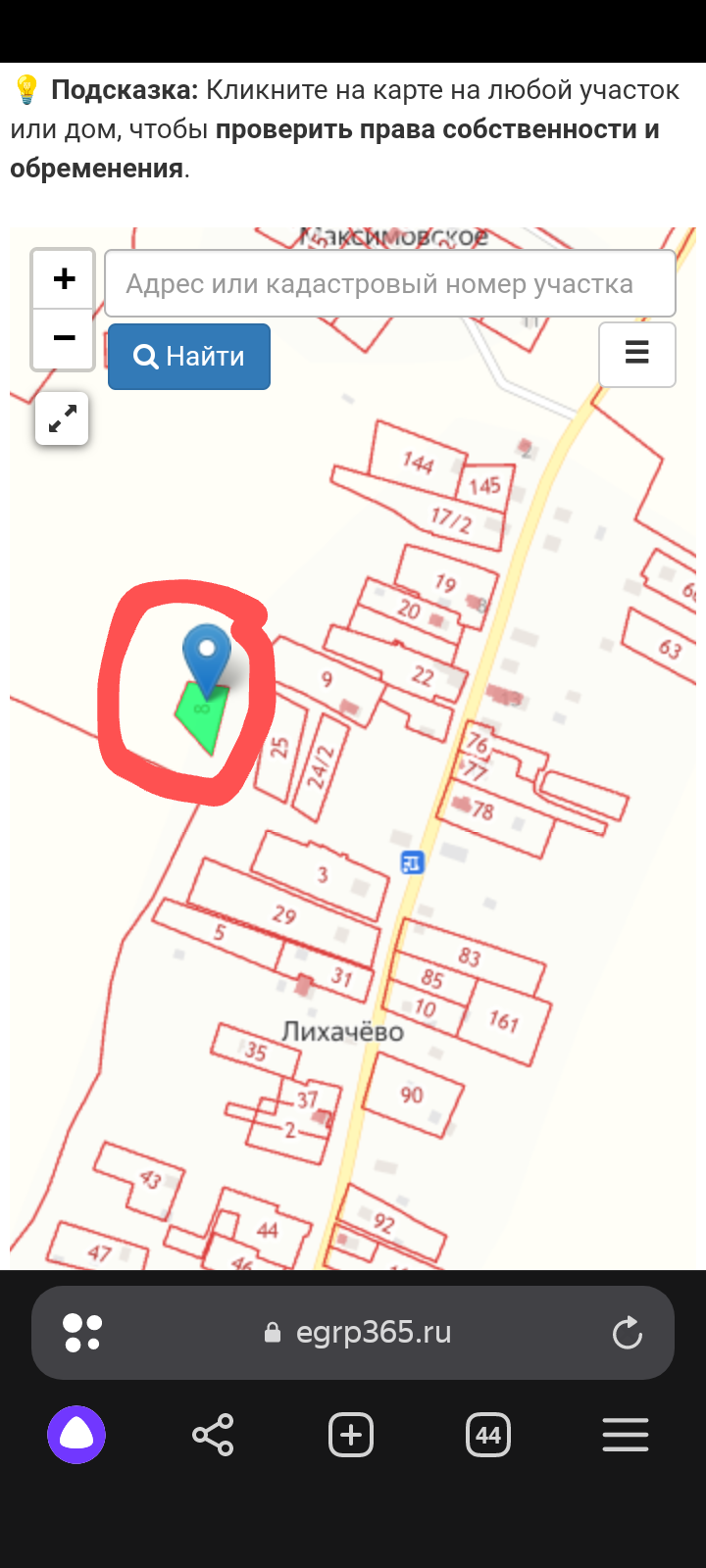Reload the current page
Screen dimensions: 706x1568
point(627,1333)
